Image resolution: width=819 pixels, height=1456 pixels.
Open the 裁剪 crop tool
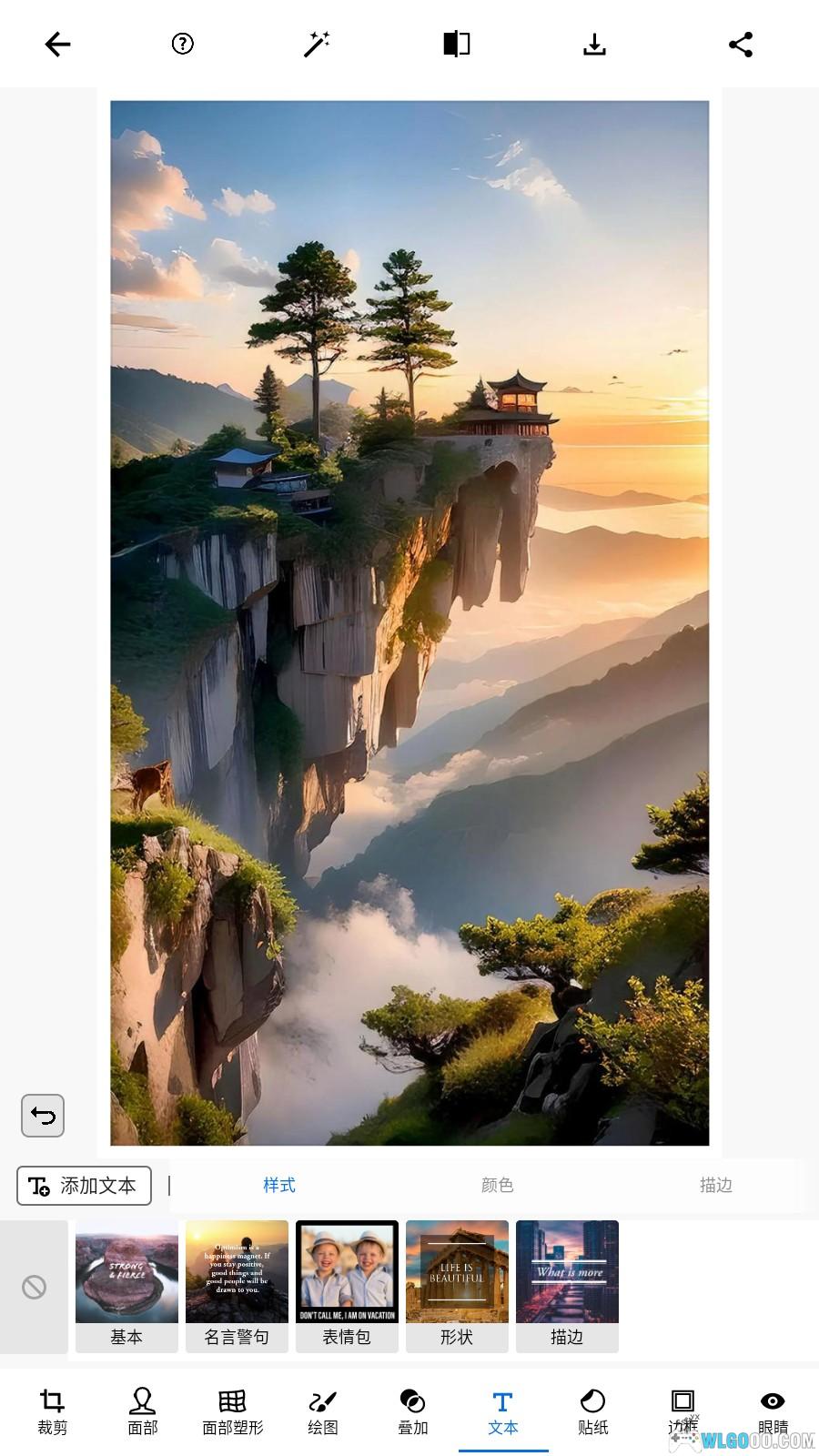click(x=53, y=1411)
